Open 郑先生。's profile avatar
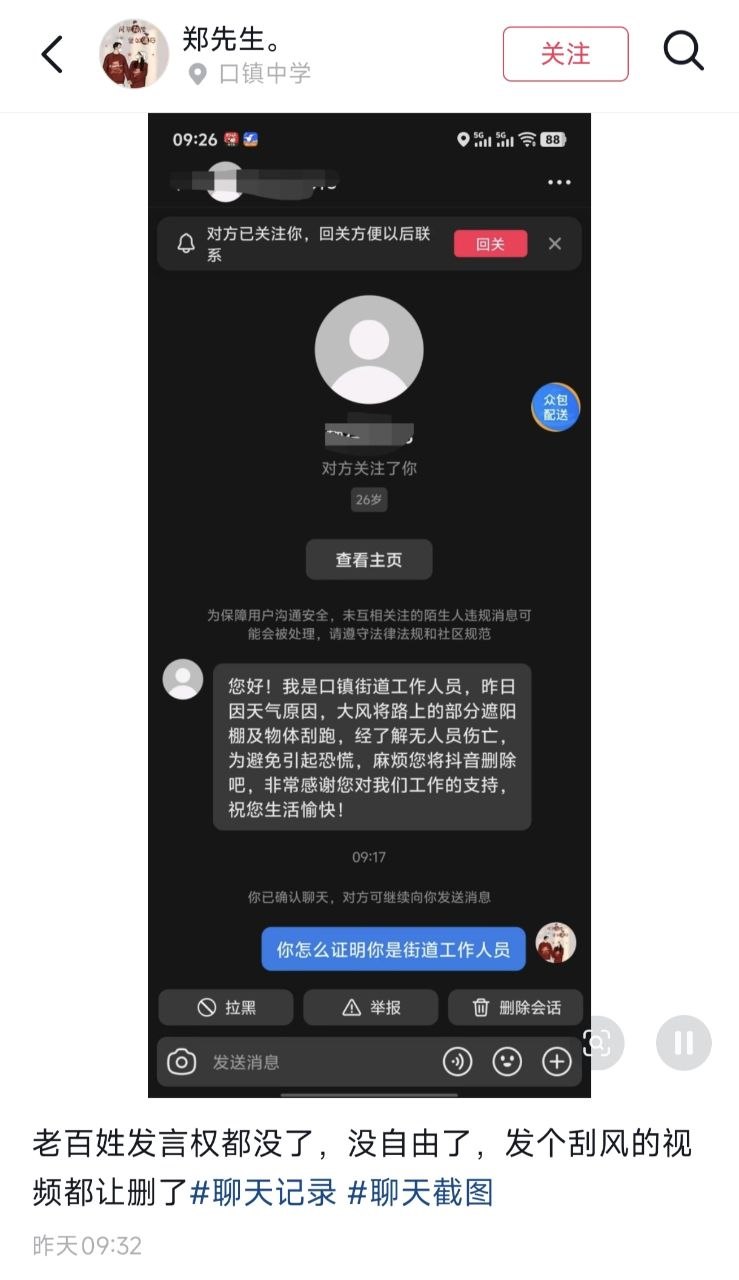 (134, 54)
